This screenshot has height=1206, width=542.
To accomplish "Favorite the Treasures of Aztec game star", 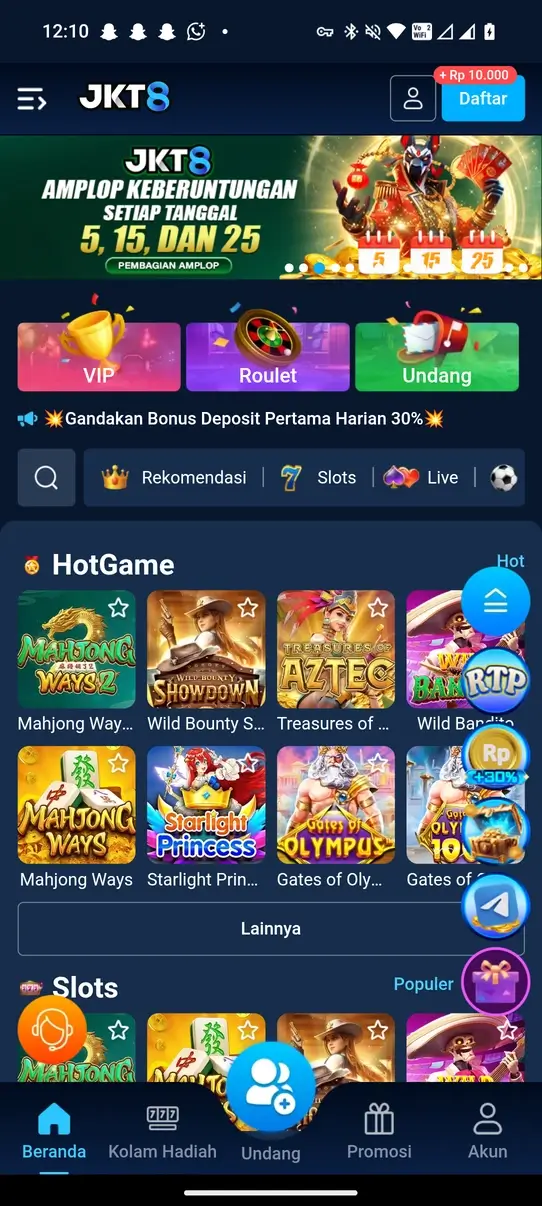I will click(377, 608).
